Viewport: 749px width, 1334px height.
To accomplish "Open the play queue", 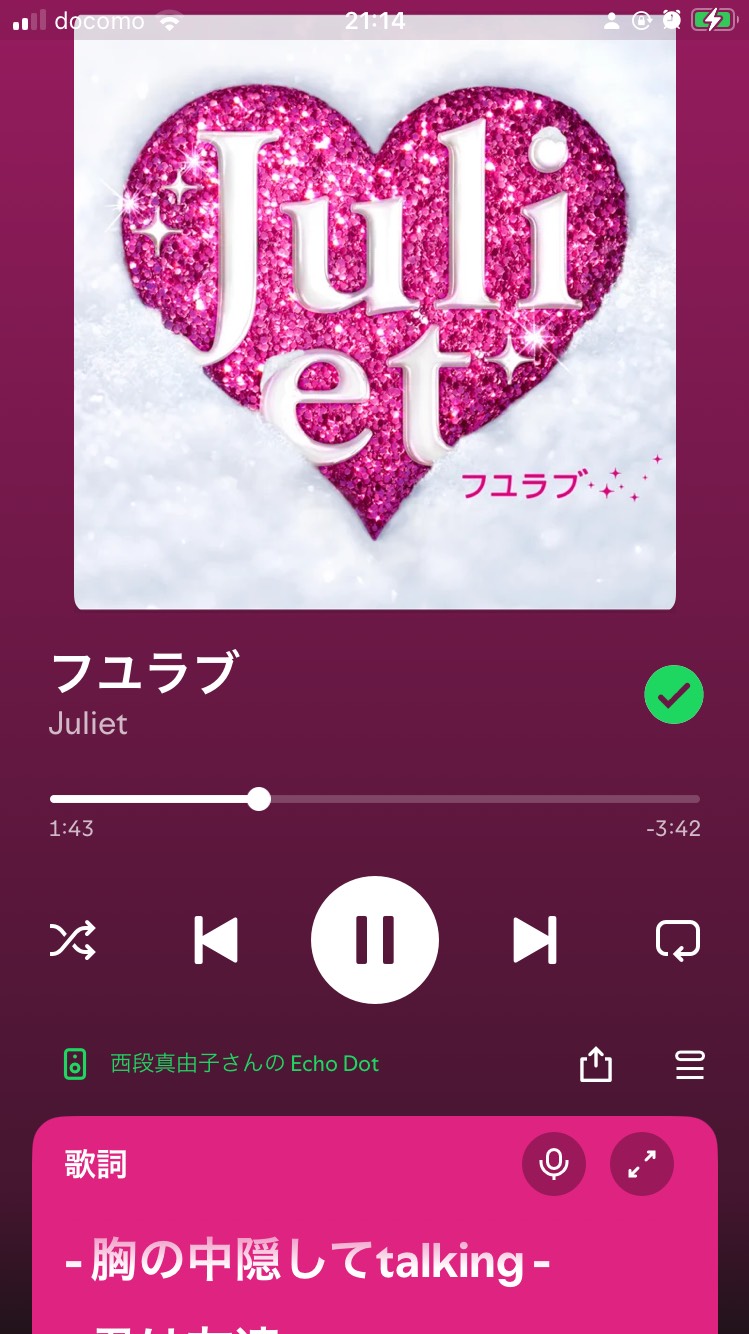I will (x=690, y=1065).
